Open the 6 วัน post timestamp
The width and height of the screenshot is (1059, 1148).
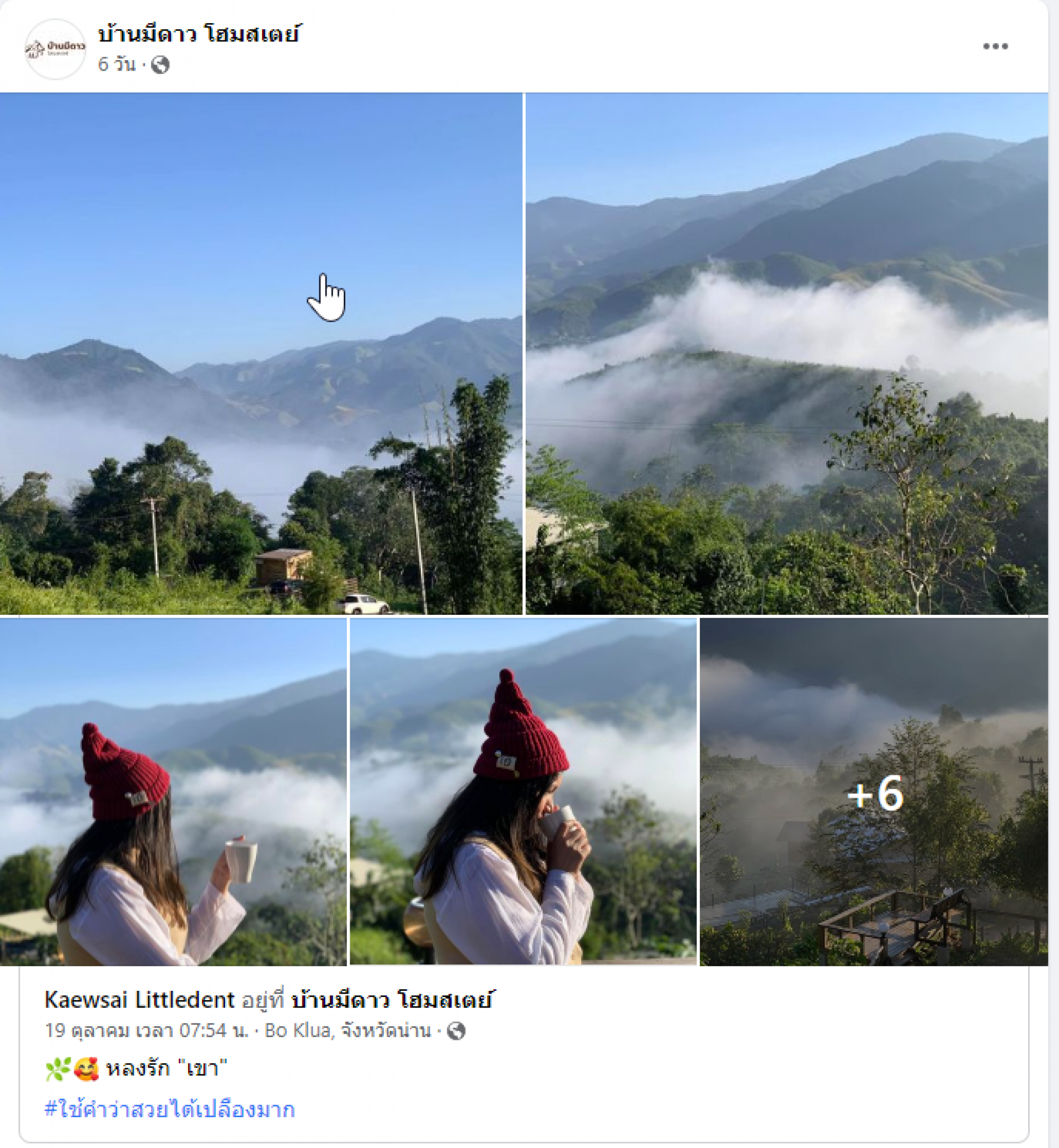pyautogui.click(x=116, y=64)
